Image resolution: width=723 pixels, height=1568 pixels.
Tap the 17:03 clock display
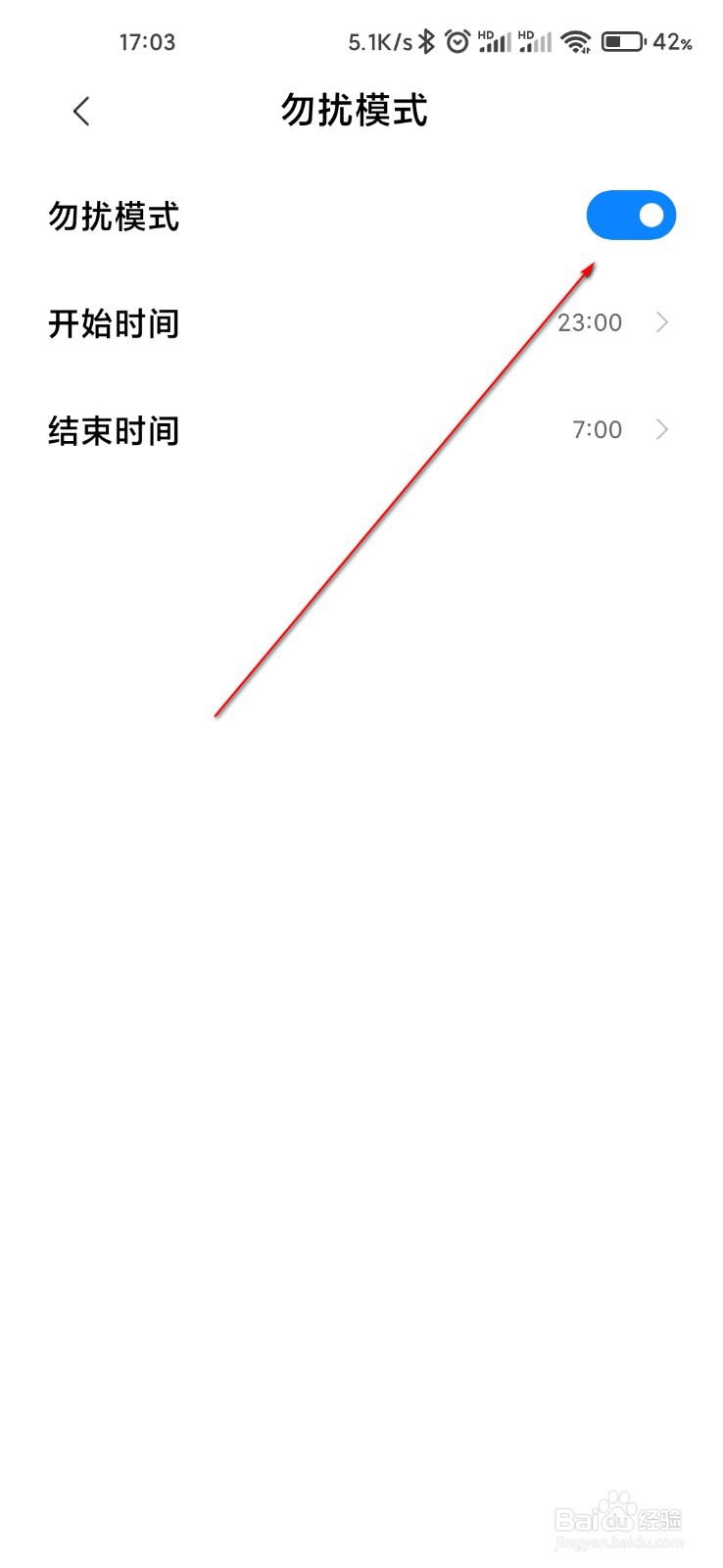[148, 41]
